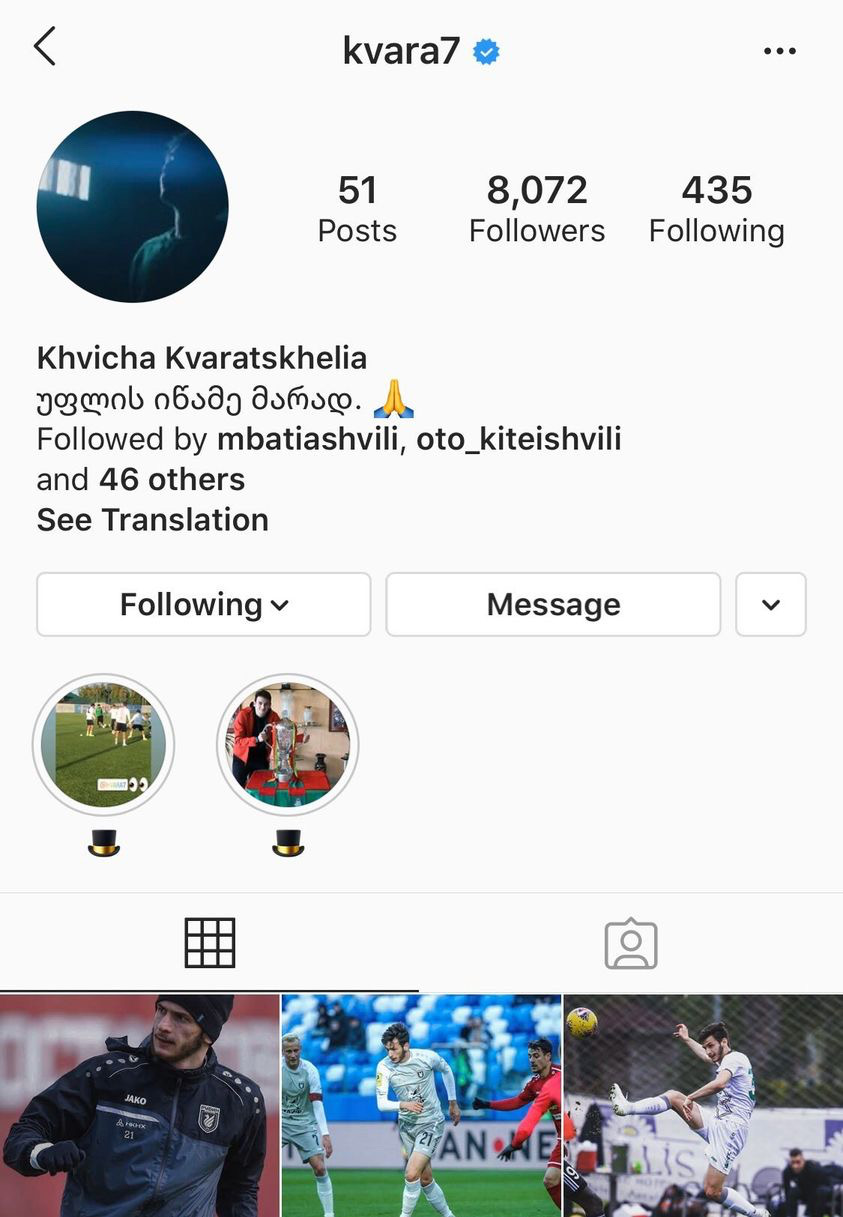Switch to the tagged photos tab
This screenshot has height=1217, width=843.
(631, 942)
